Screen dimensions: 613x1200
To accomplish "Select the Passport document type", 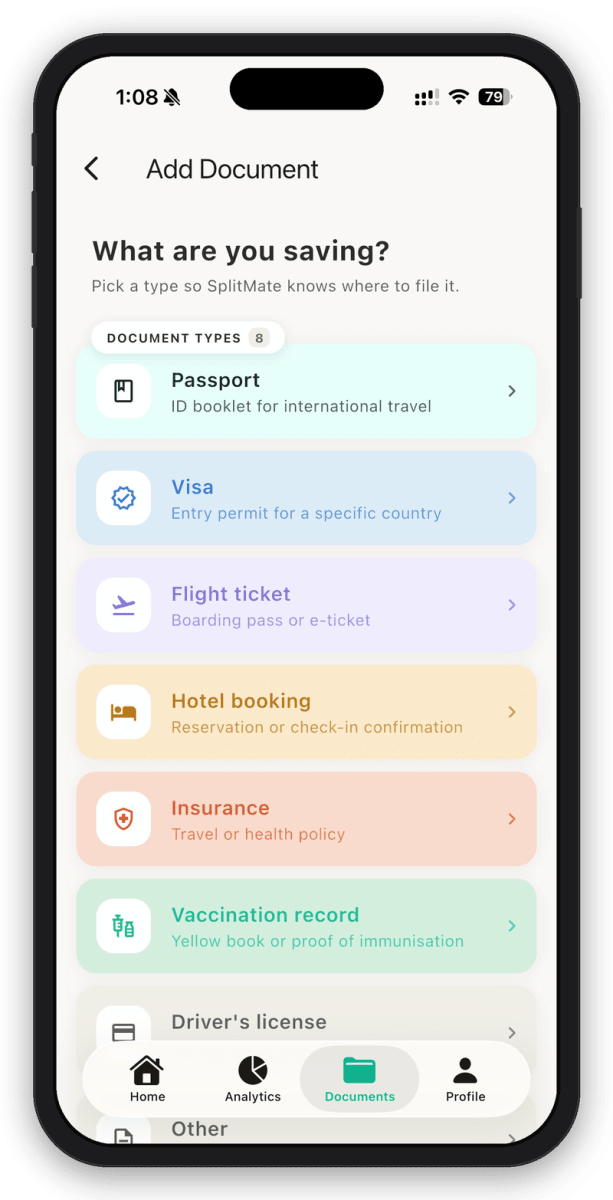I will click(306, 391).
